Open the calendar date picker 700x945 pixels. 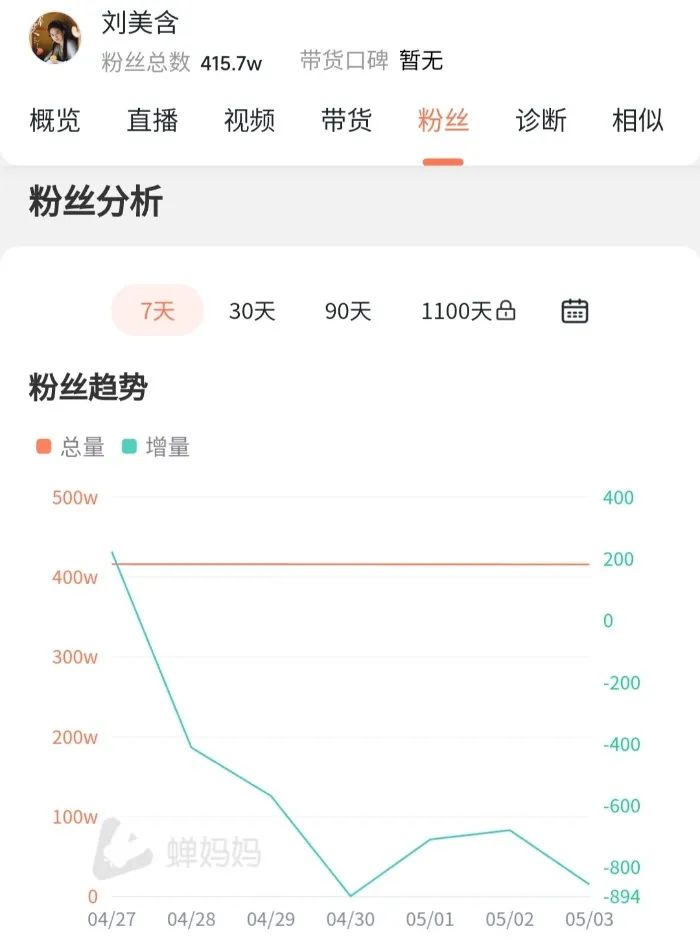coord(575,311)
